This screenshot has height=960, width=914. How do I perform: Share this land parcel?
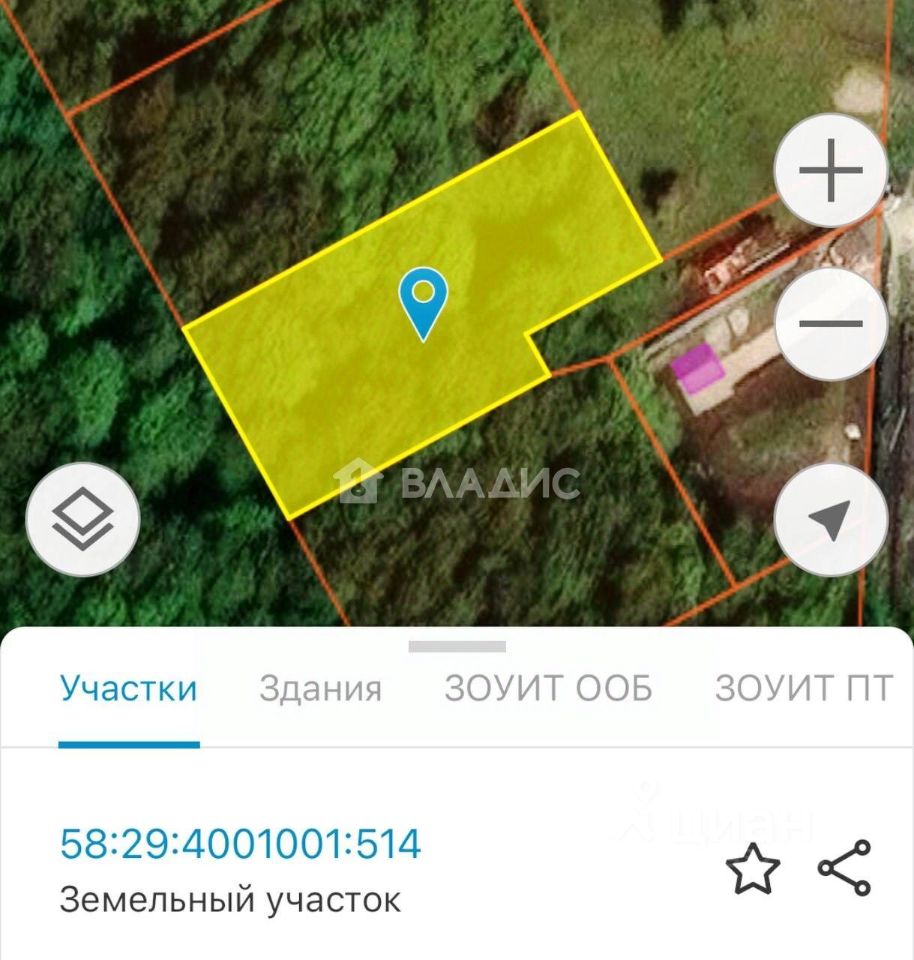[845, 869]
